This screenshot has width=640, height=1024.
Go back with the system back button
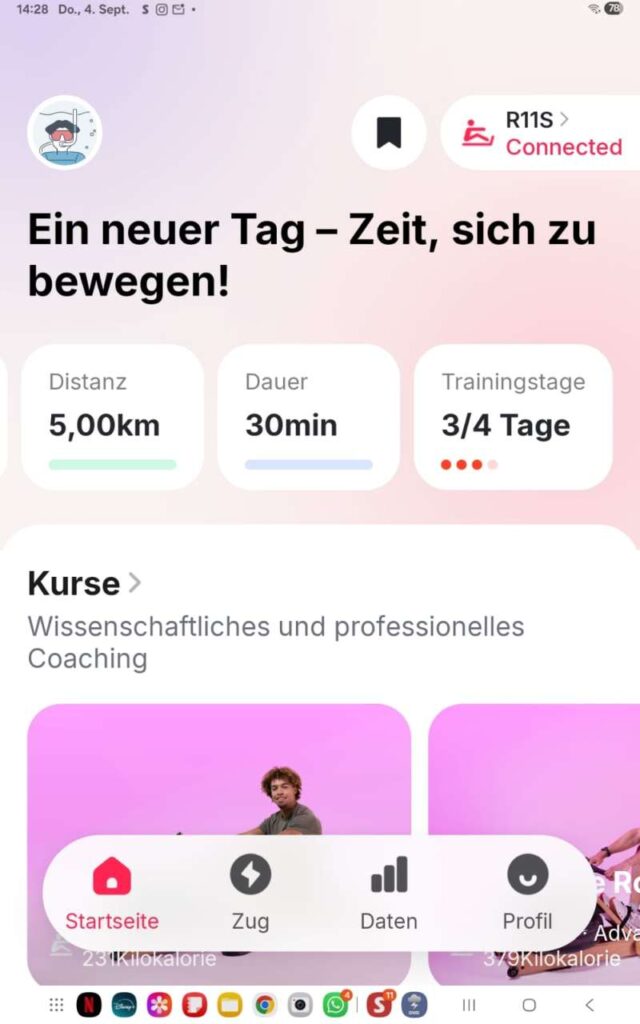click(589, 1005)
